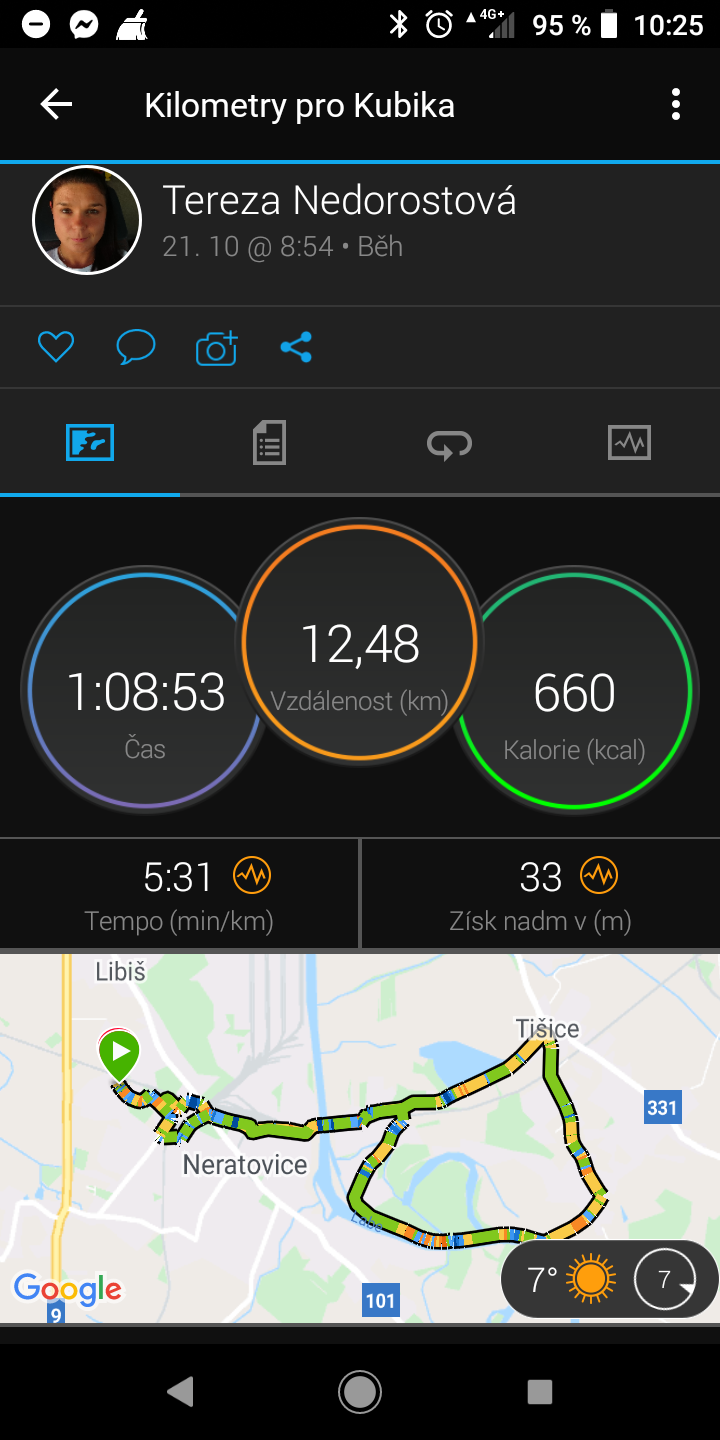
Task: Open the 7° weather widget
Action: [x=610, y=1279]
